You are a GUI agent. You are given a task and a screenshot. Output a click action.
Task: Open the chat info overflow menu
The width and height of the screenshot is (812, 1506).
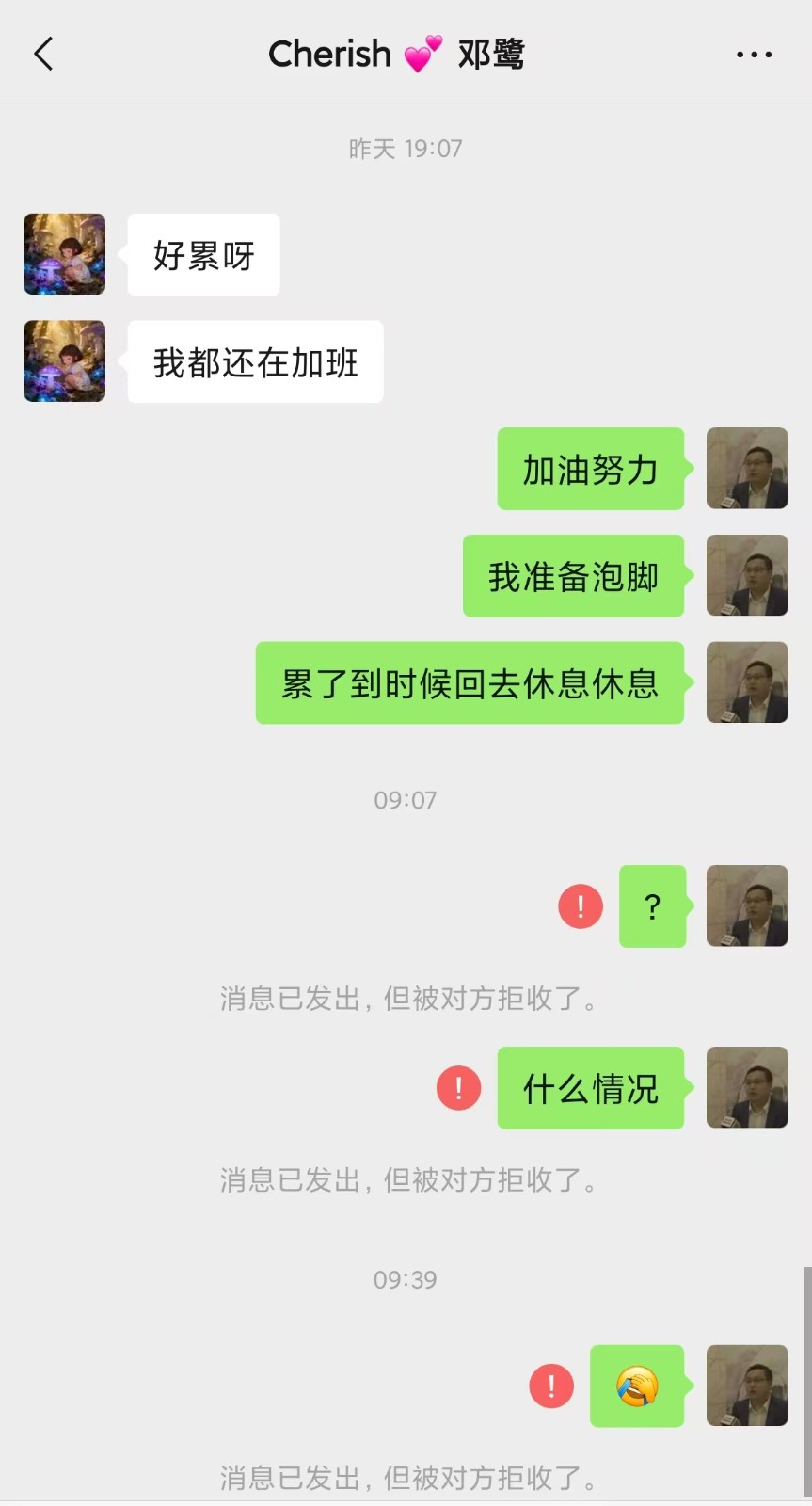click(754, 55)
